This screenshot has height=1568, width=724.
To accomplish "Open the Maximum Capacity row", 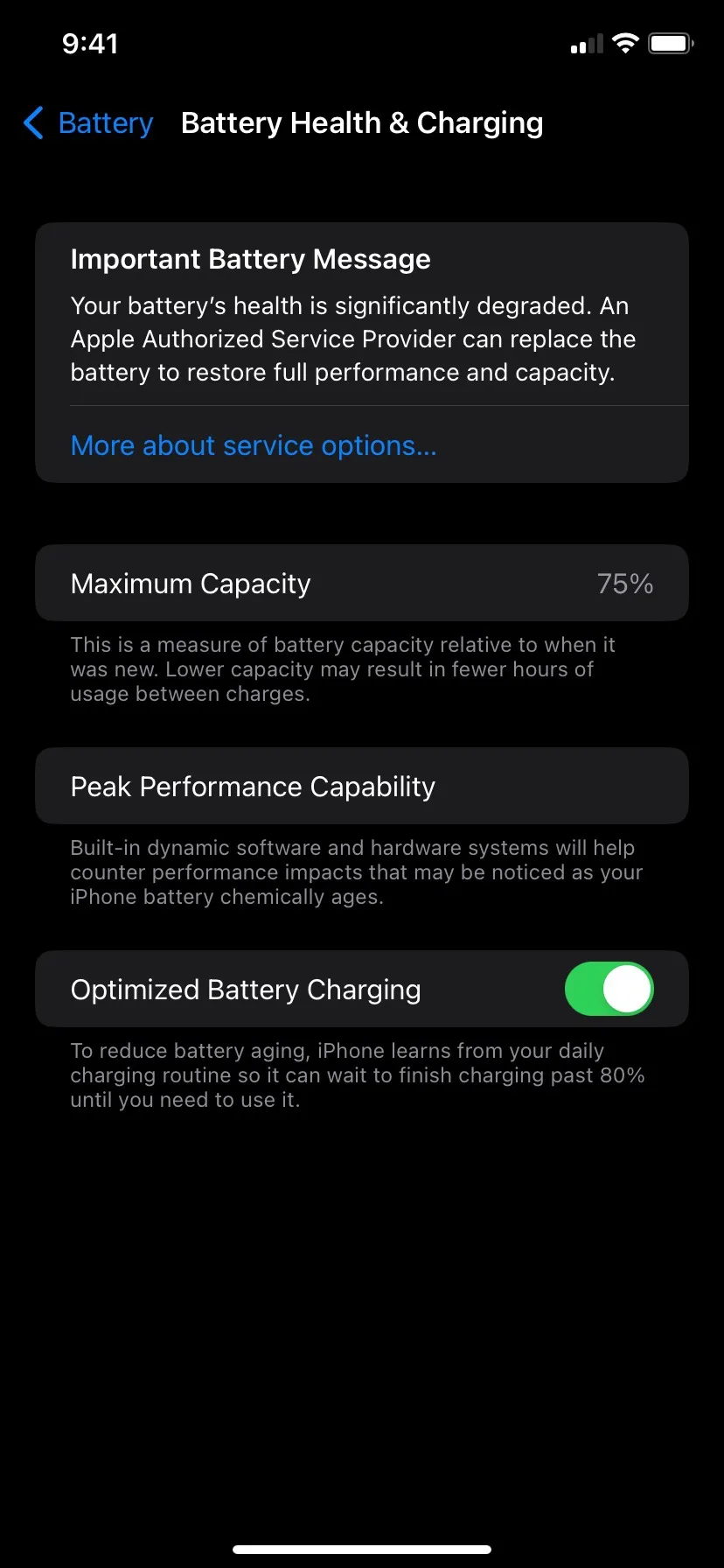I will pos(362,583).
